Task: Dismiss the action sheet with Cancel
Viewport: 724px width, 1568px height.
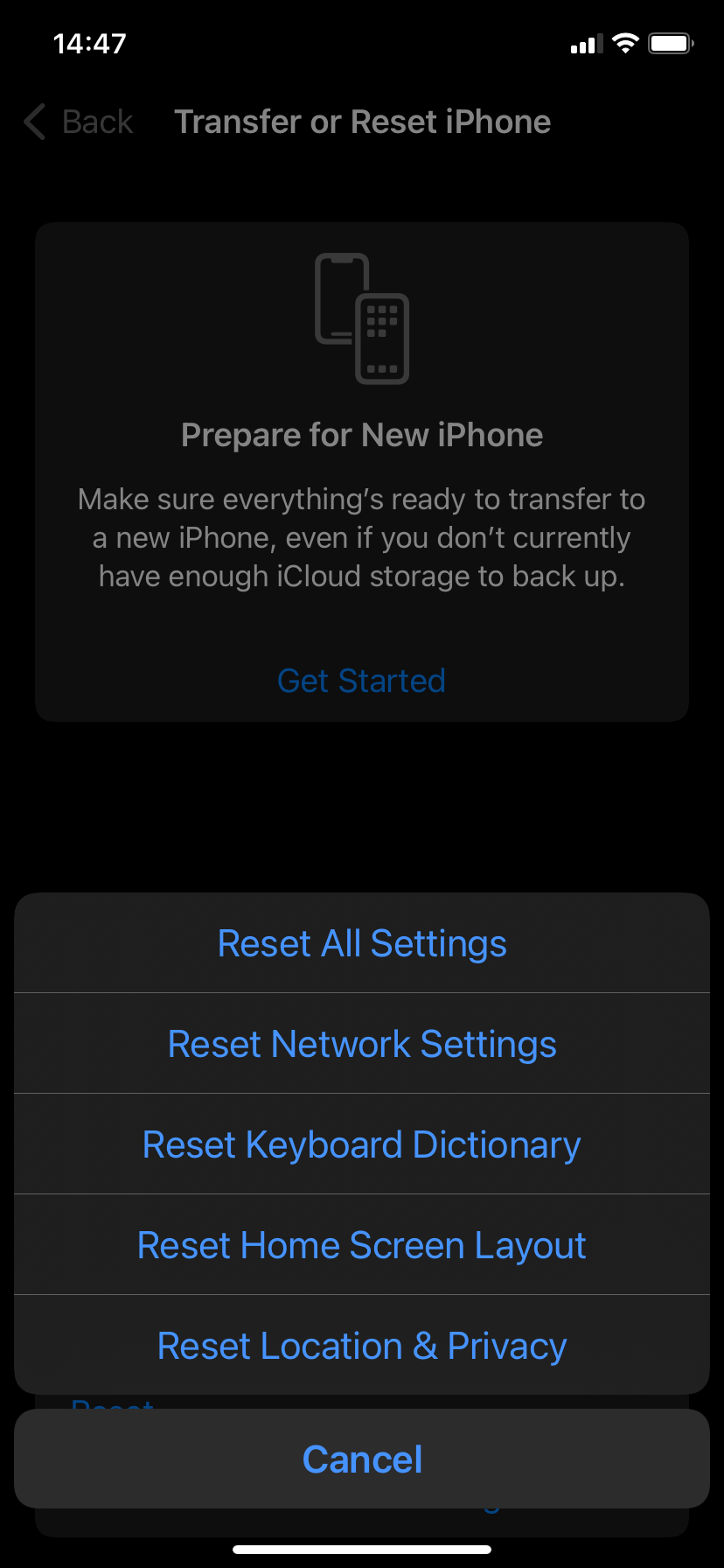Action: point(362,1459)
